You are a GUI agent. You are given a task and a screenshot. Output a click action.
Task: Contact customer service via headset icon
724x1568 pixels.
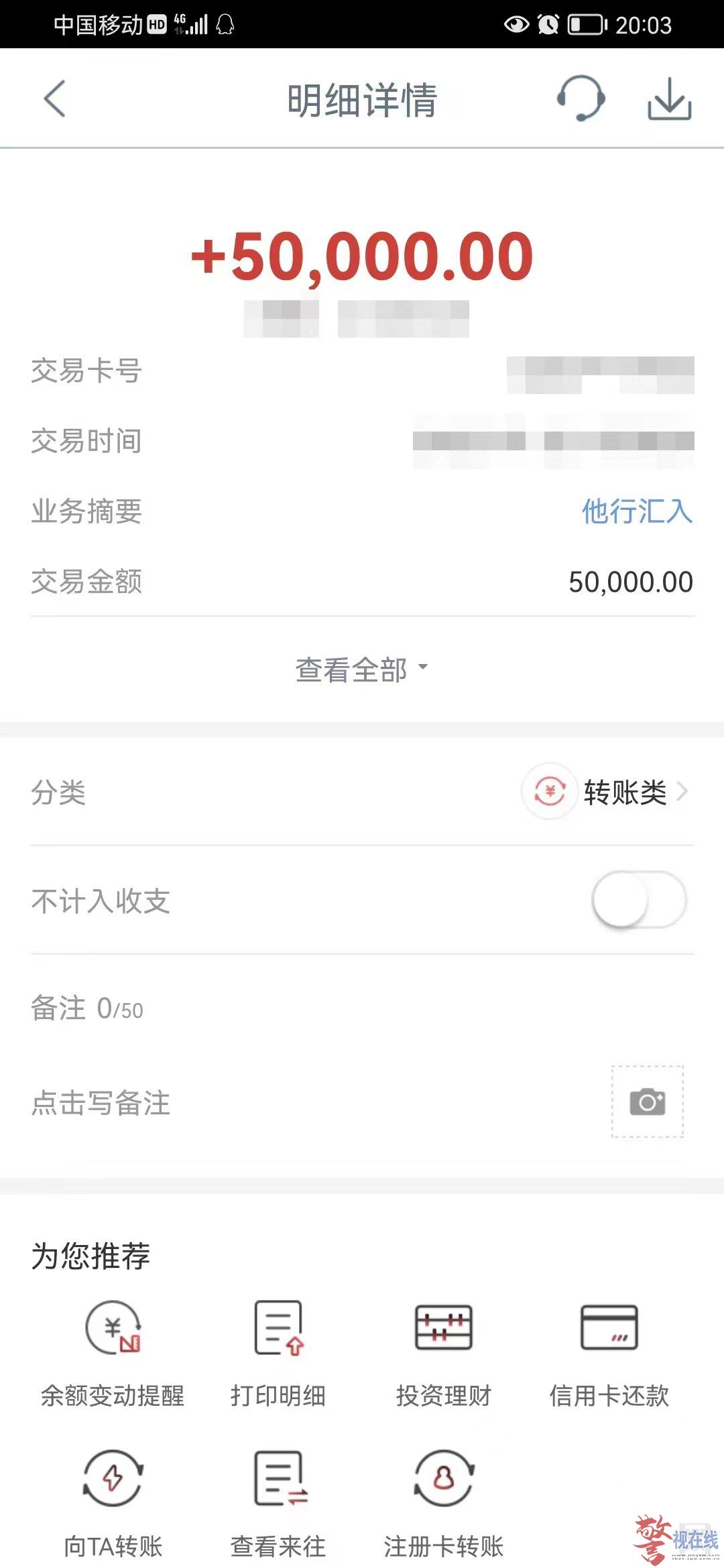click(x=581, y=98)
